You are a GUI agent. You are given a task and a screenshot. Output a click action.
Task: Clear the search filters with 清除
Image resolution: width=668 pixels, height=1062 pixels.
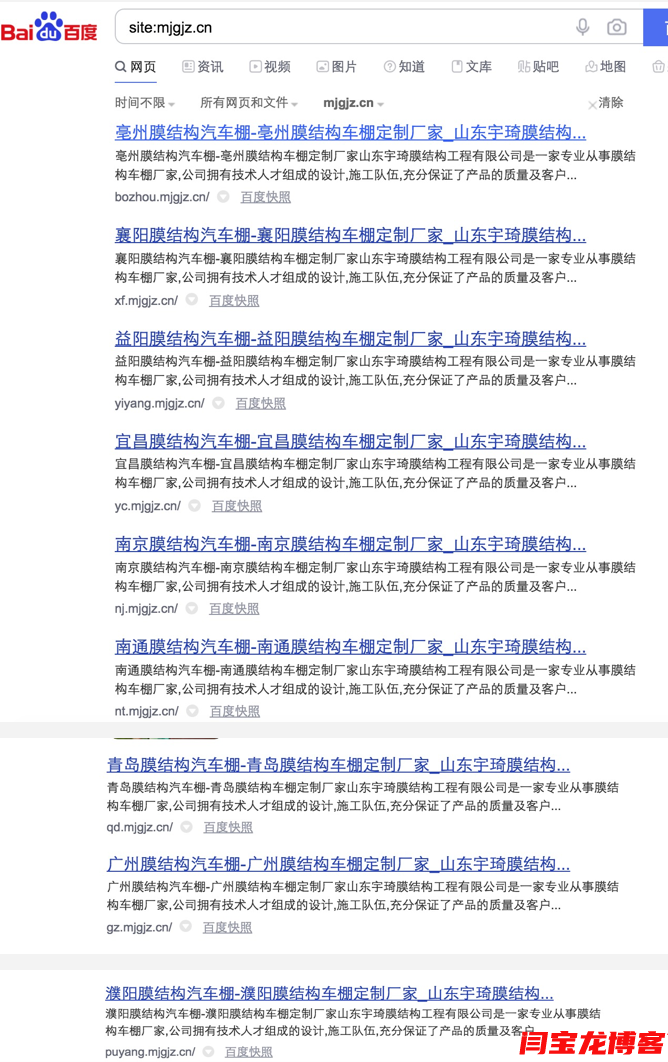click(606, 103)
